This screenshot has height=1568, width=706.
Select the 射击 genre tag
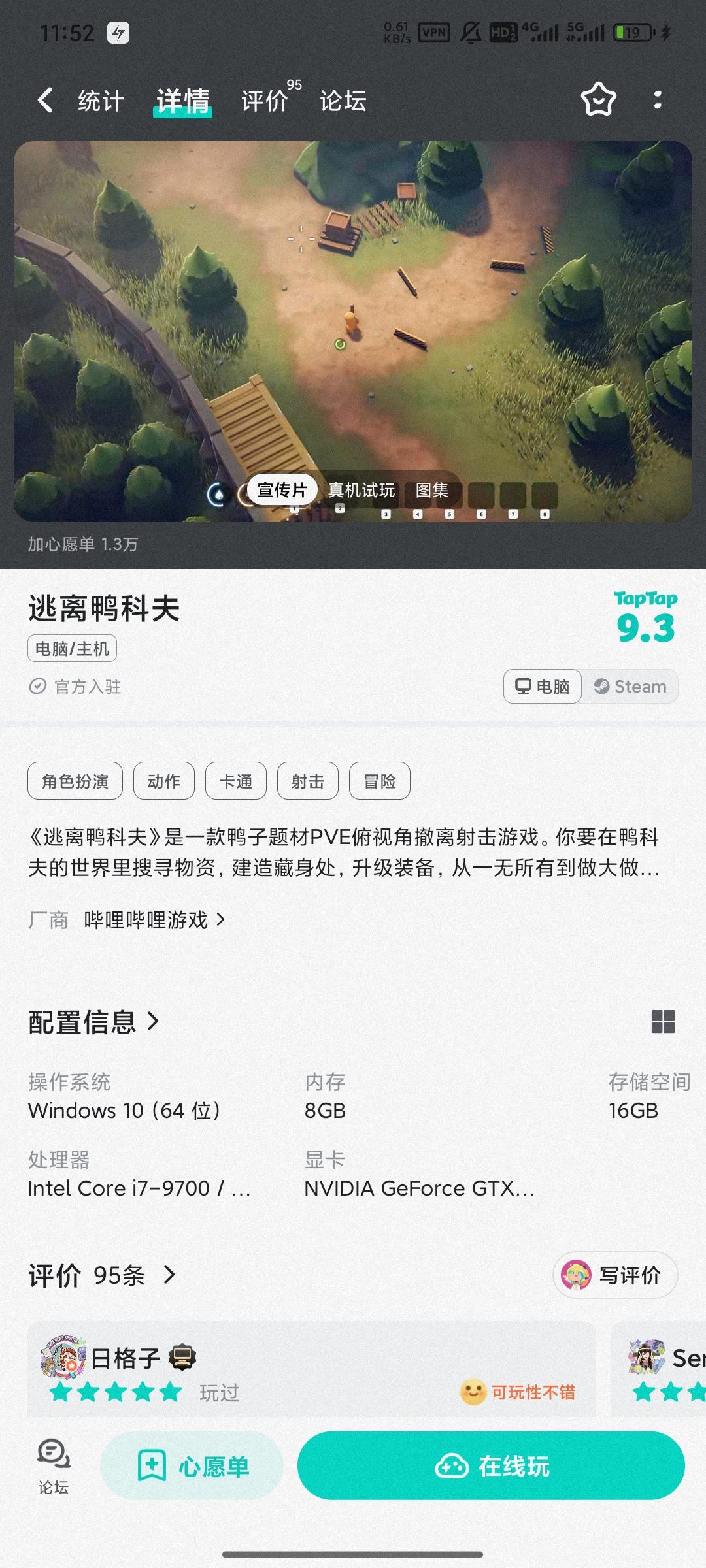point(307,781)
